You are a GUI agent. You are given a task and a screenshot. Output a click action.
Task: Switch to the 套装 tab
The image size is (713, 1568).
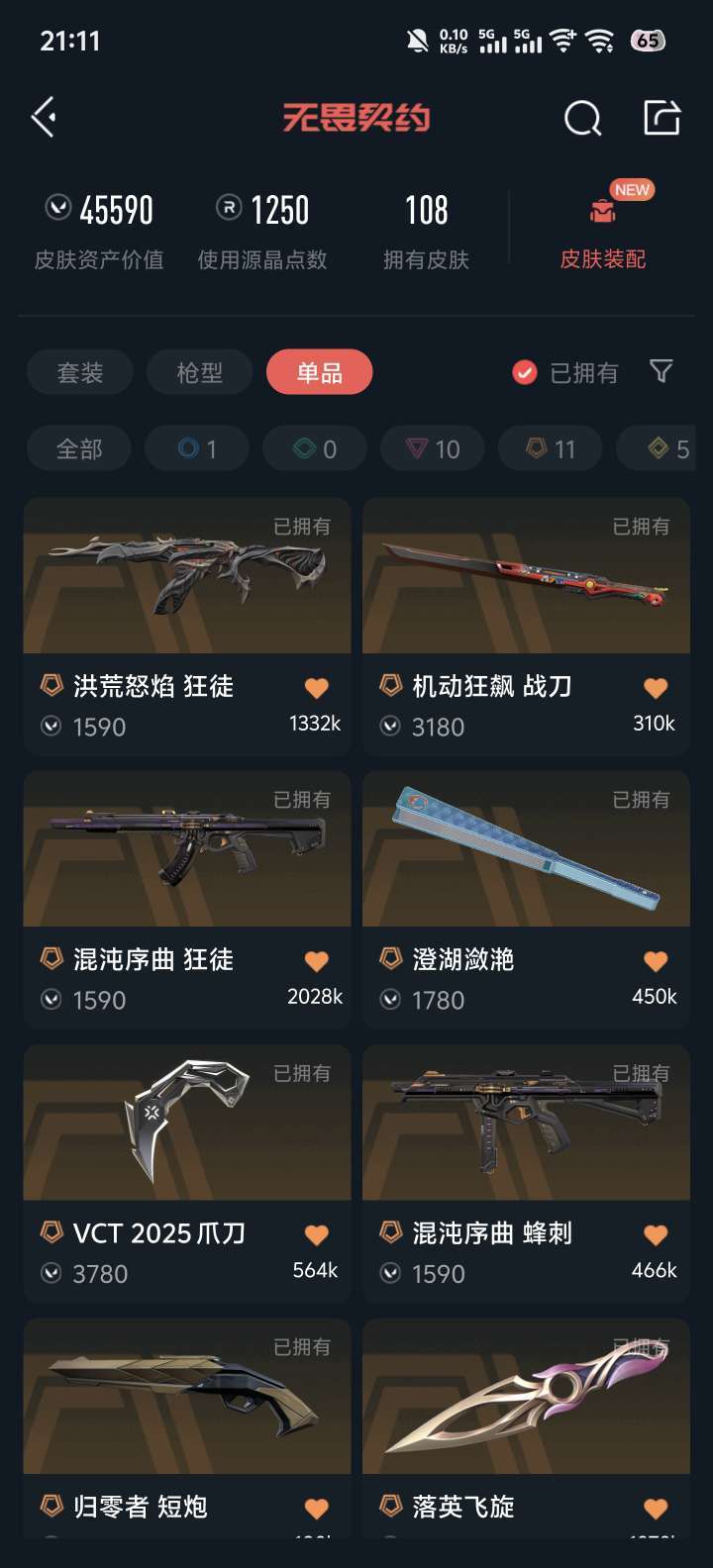[80, 372]
